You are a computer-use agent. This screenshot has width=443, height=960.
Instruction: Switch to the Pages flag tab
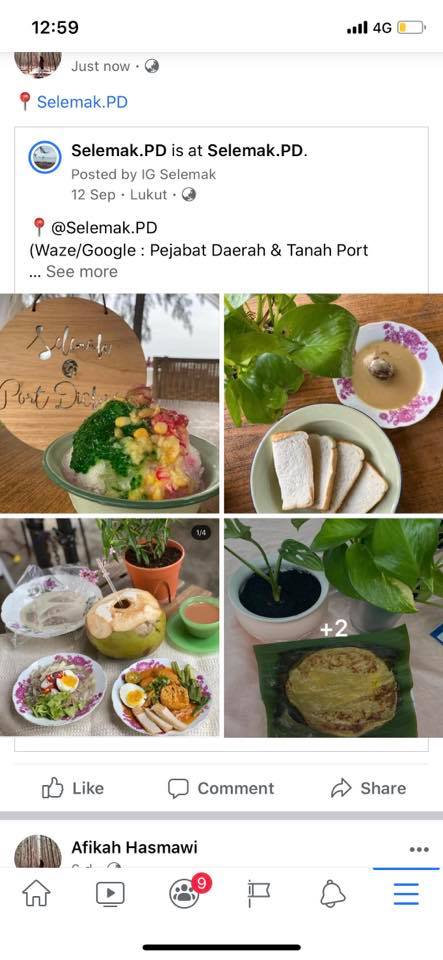click(259, 894)
